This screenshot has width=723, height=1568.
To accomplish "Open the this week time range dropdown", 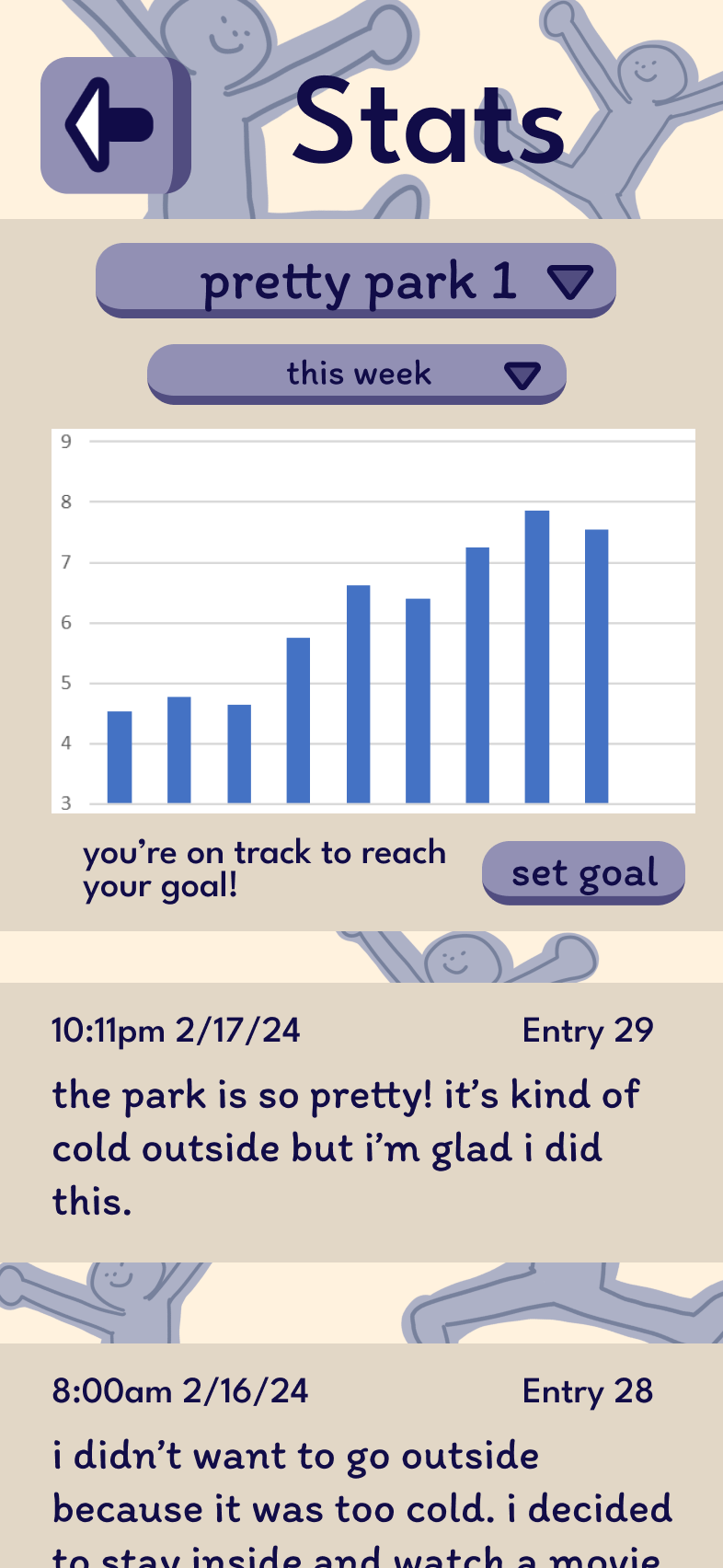I will [357, 374].
